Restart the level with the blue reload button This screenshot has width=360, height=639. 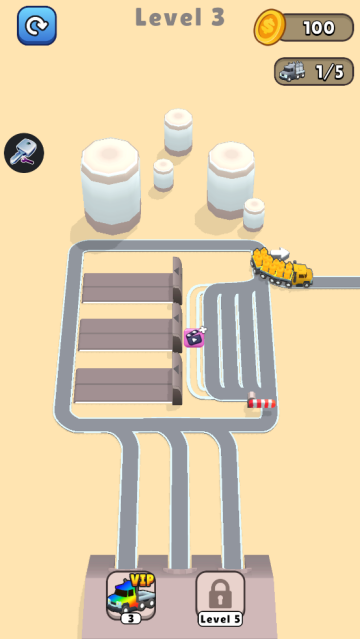[37, 26]
